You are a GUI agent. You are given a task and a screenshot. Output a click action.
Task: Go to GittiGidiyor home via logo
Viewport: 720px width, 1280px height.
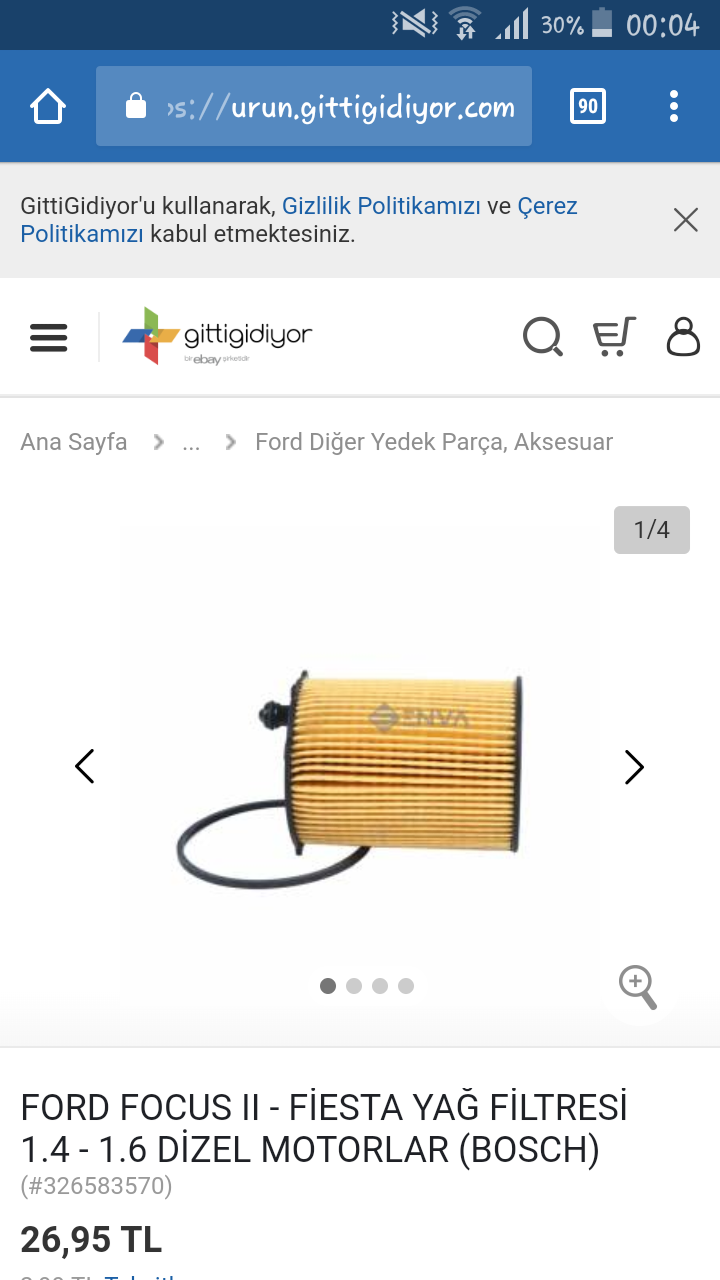pos(217,336)
